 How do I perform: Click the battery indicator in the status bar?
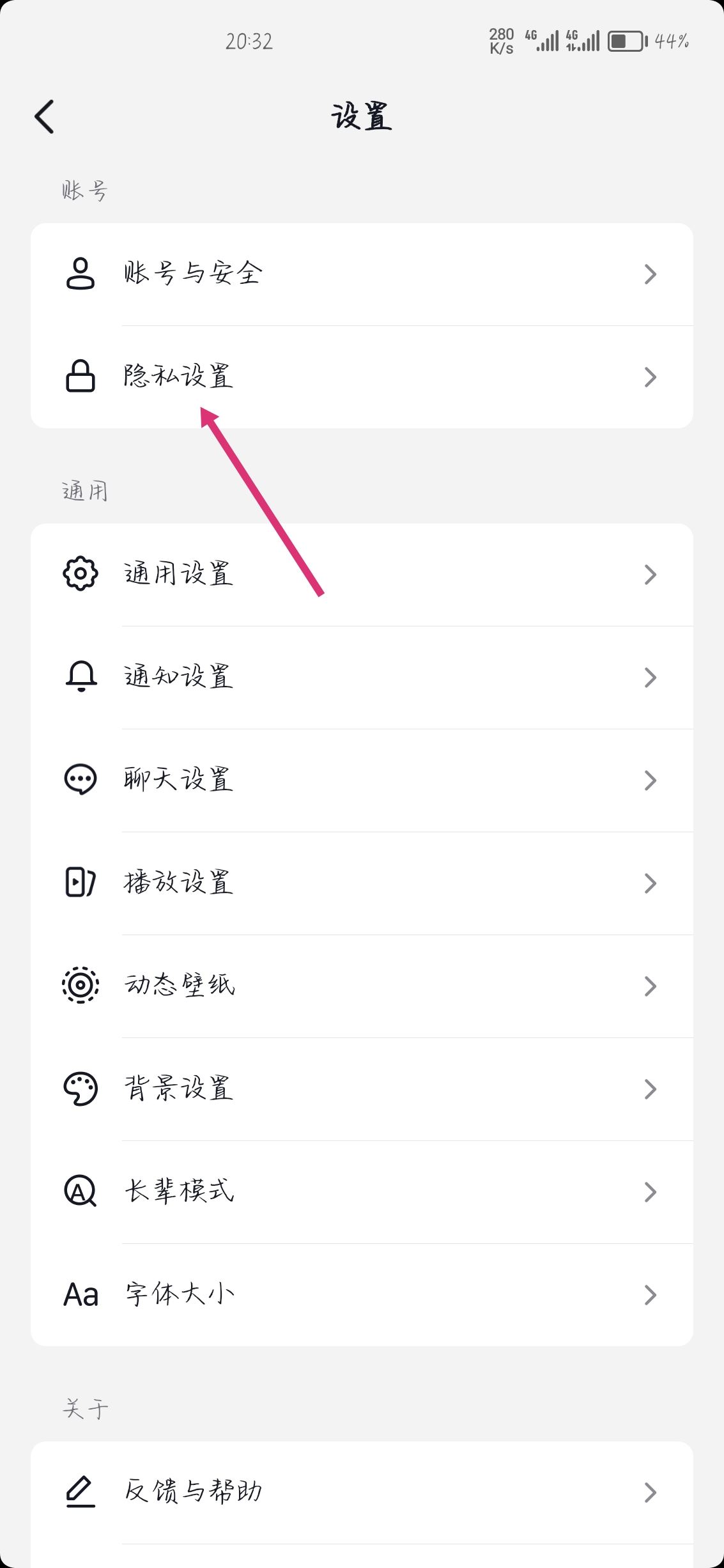tap(625, 40)
